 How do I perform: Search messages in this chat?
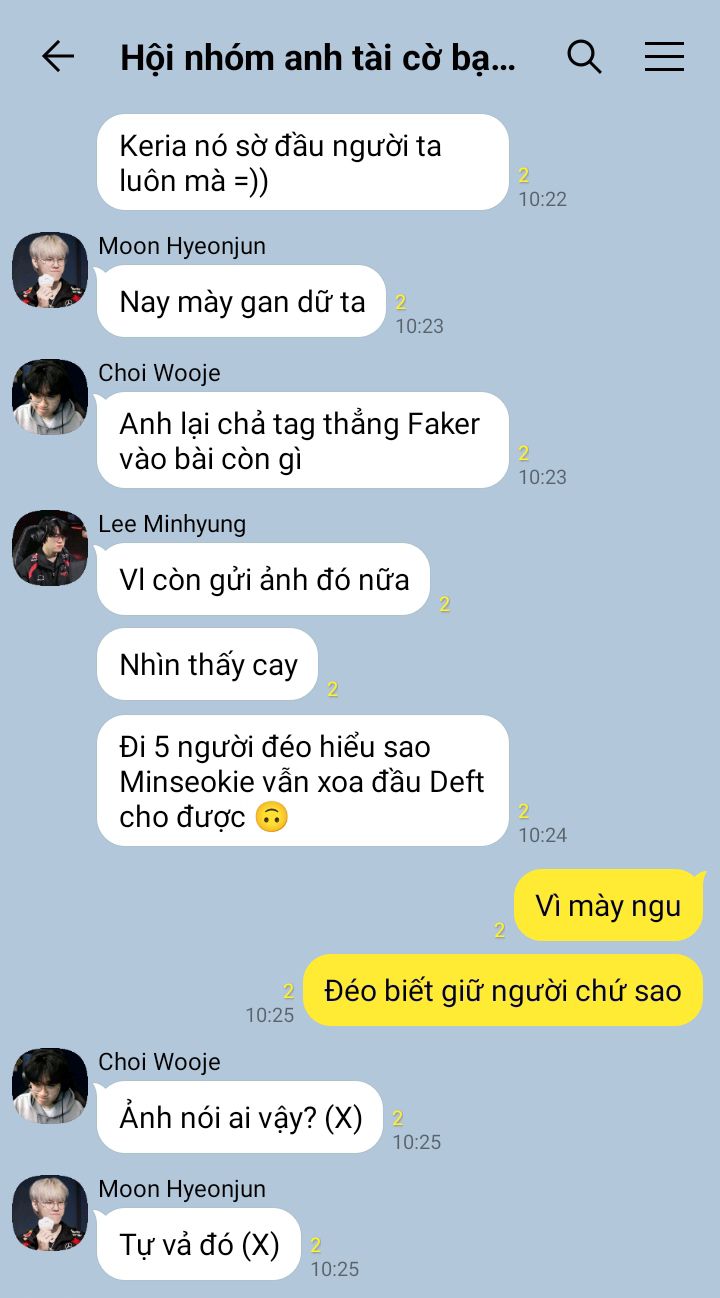(584, 57)
